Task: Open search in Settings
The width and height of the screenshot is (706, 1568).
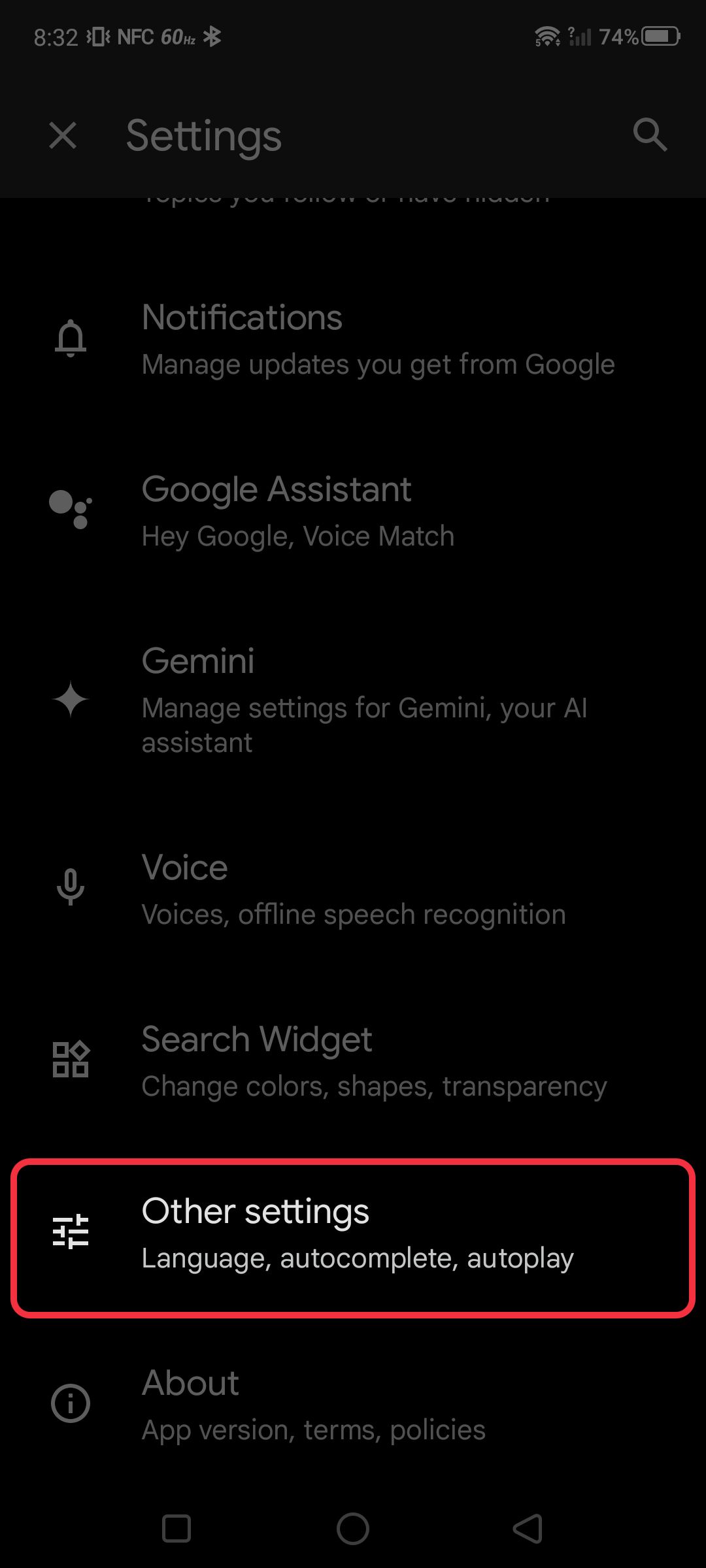Action: click(x=650, y=136)
